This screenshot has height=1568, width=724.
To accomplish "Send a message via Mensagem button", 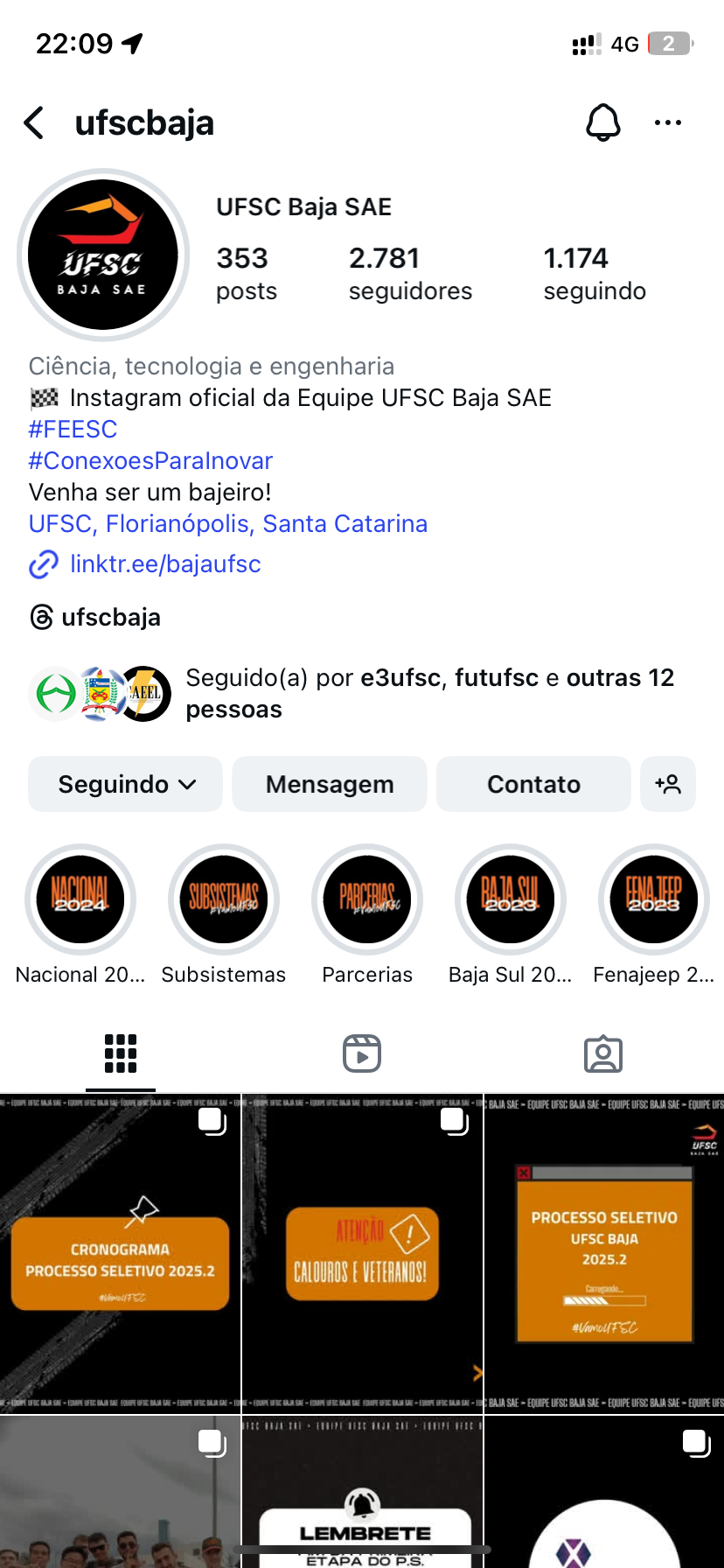I will (x=330, y=784).
